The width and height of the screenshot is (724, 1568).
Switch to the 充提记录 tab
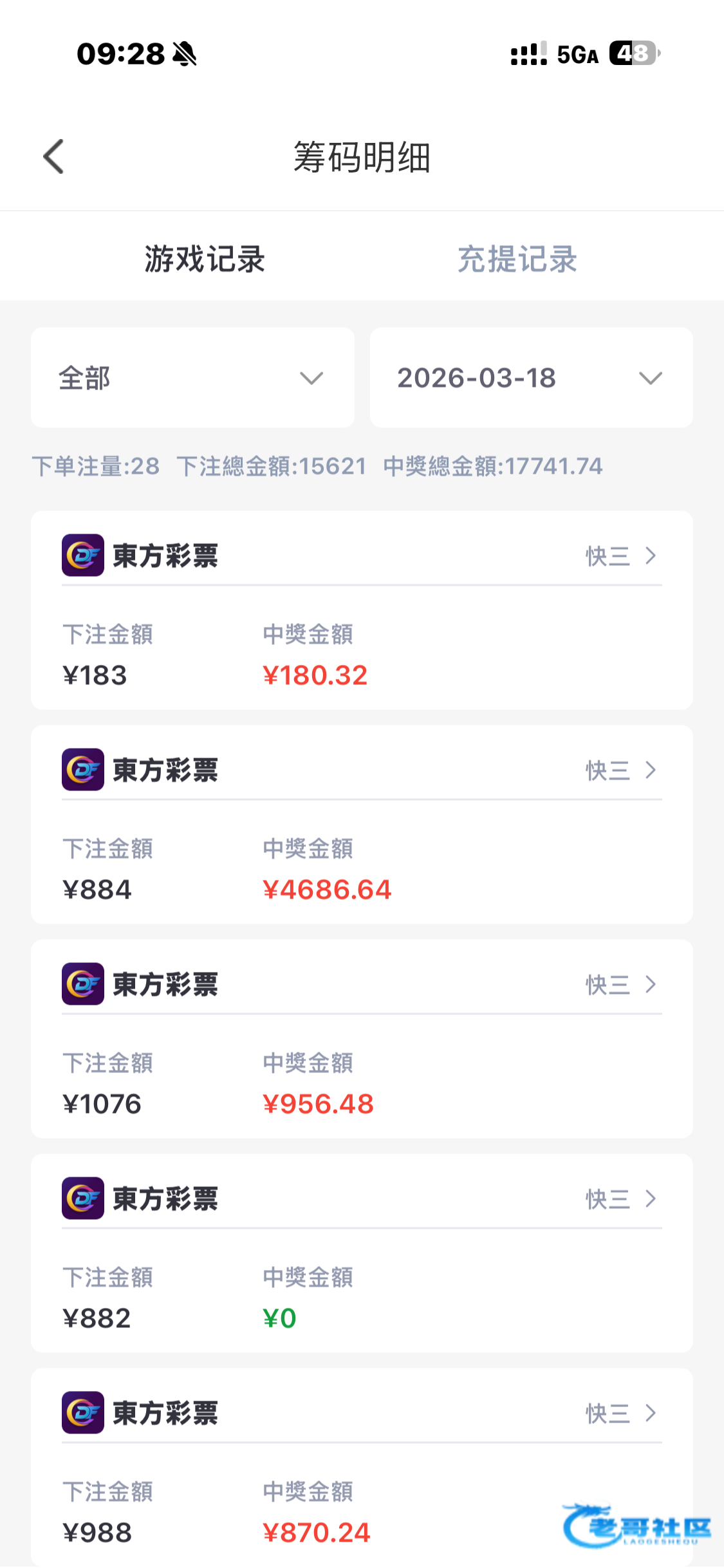517,259
